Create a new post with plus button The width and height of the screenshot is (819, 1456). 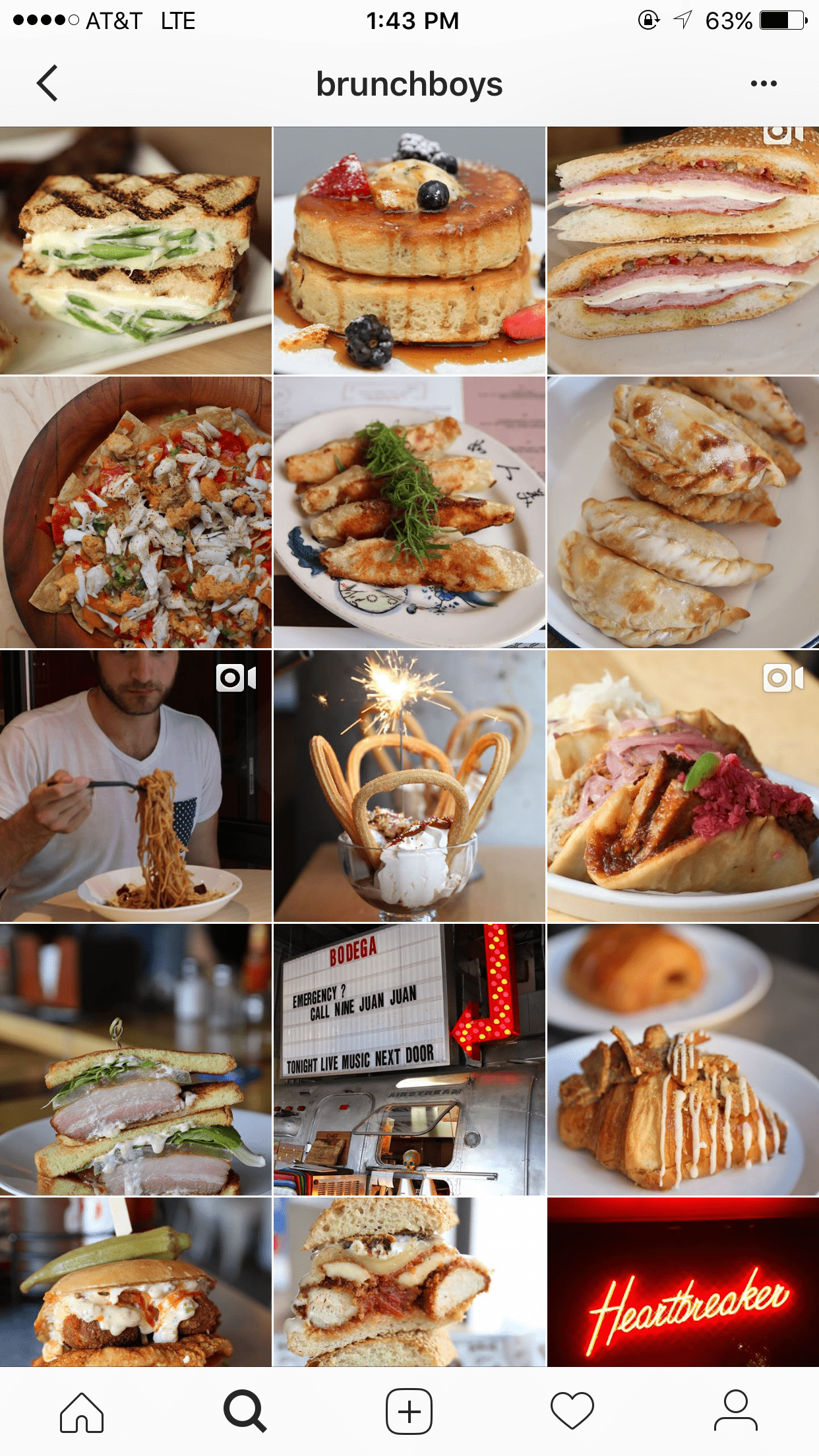[409, 1412]
